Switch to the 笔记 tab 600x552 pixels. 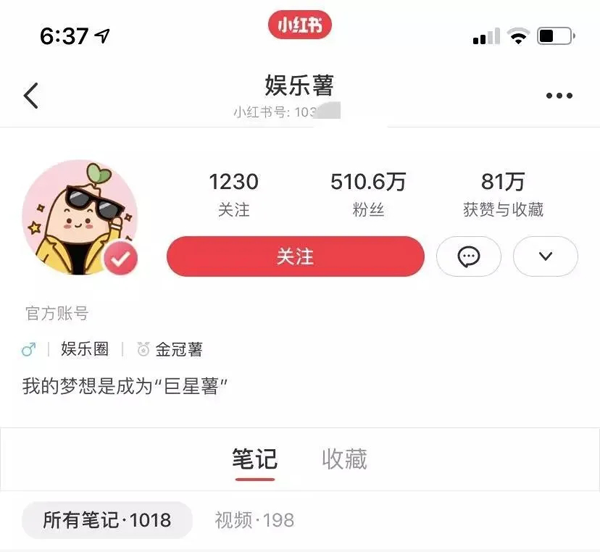(x=255, y=459)
